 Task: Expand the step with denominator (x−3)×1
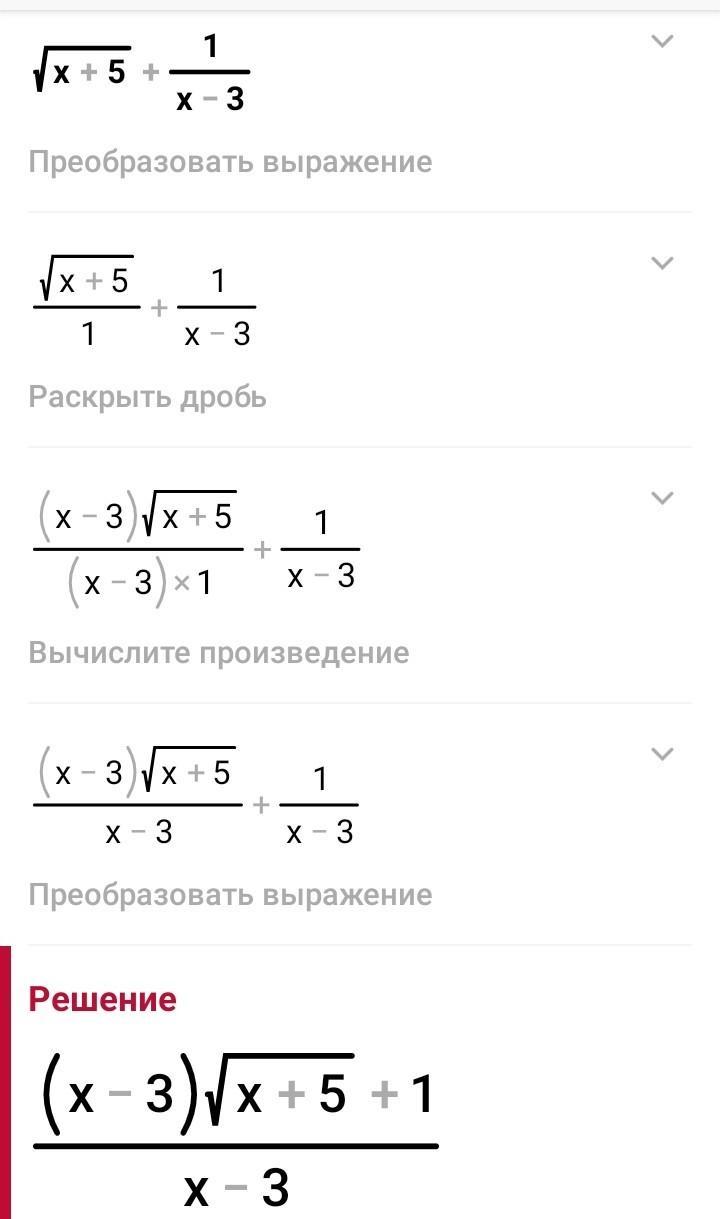click(x=662, y=498)
